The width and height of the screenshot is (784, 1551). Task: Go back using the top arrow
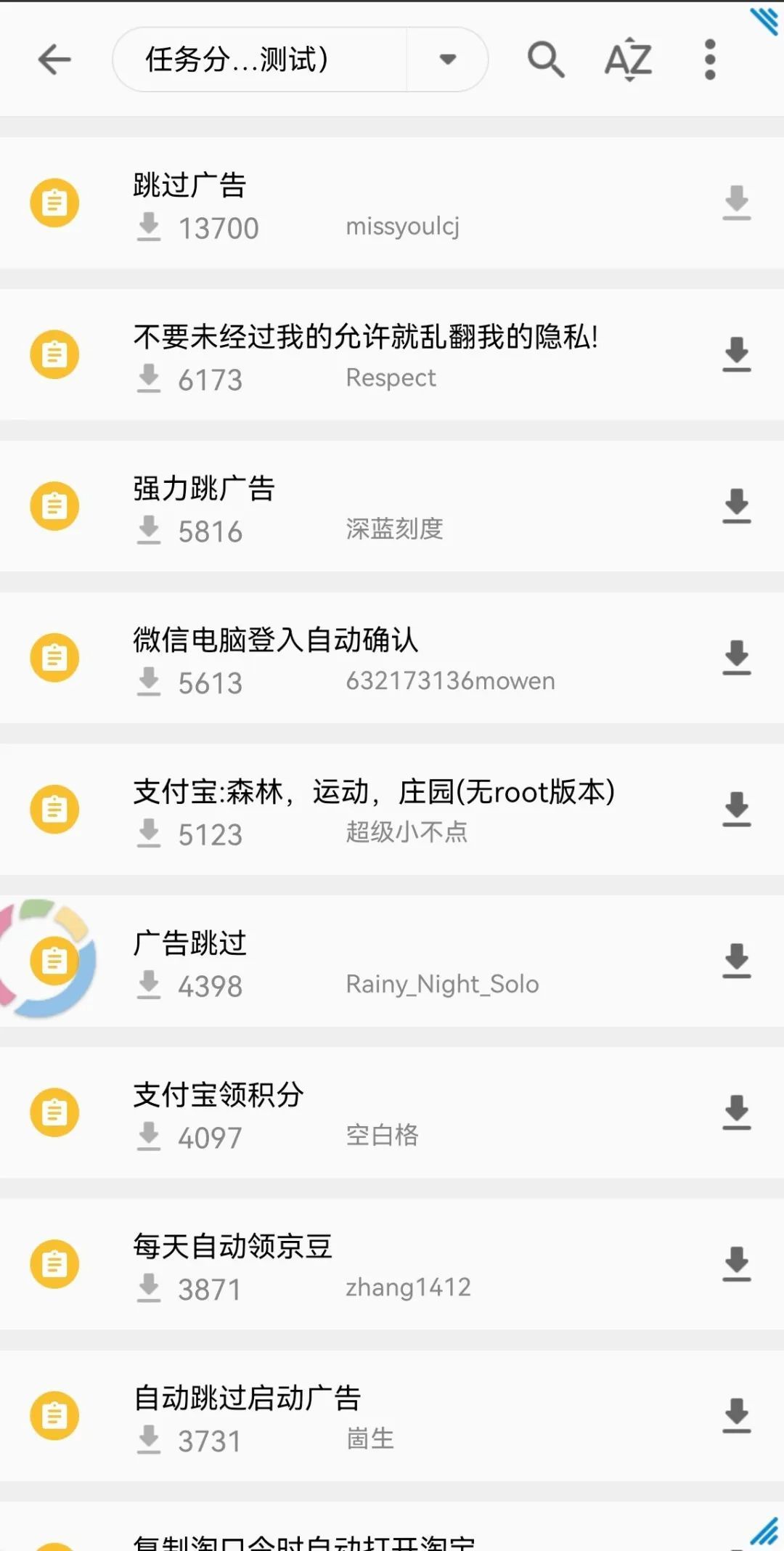(54, 60)
